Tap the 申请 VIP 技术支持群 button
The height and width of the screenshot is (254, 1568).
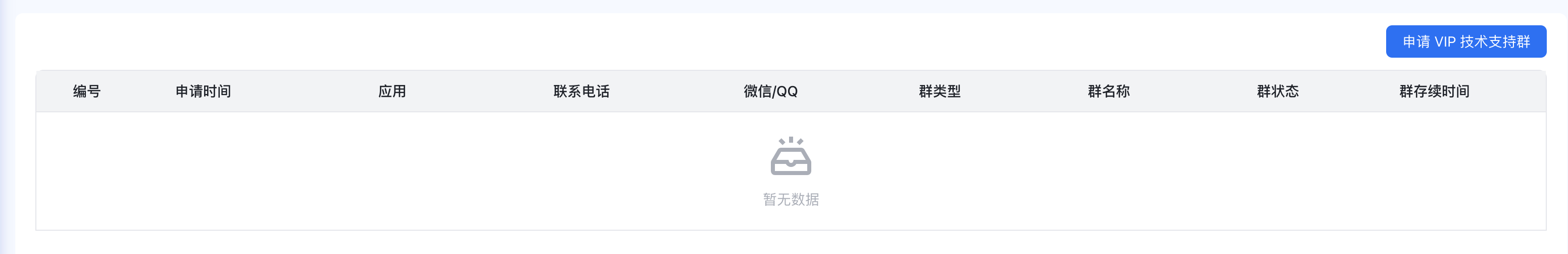click(1466, 41)
